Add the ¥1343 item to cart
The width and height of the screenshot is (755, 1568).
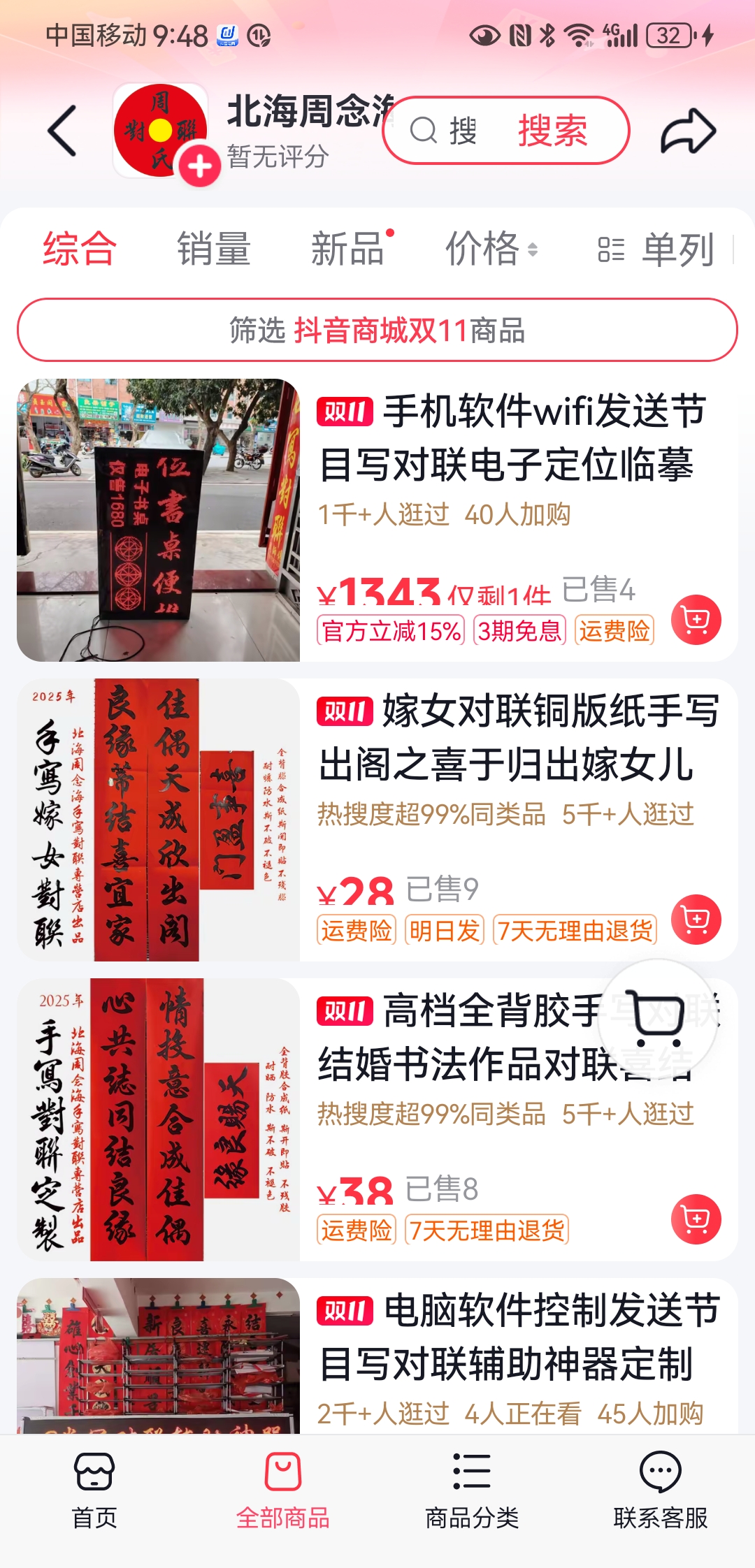coord(696,620)
